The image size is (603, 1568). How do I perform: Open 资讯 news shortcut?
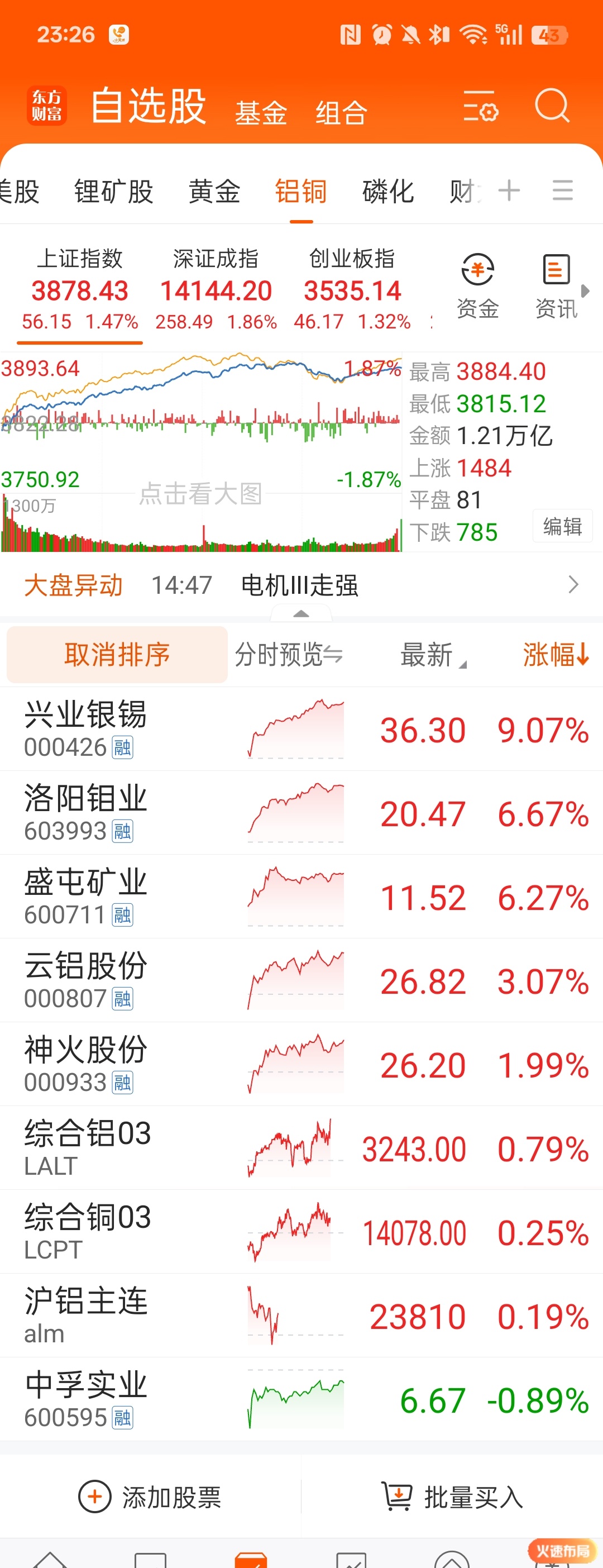click(x=556, y=286)
